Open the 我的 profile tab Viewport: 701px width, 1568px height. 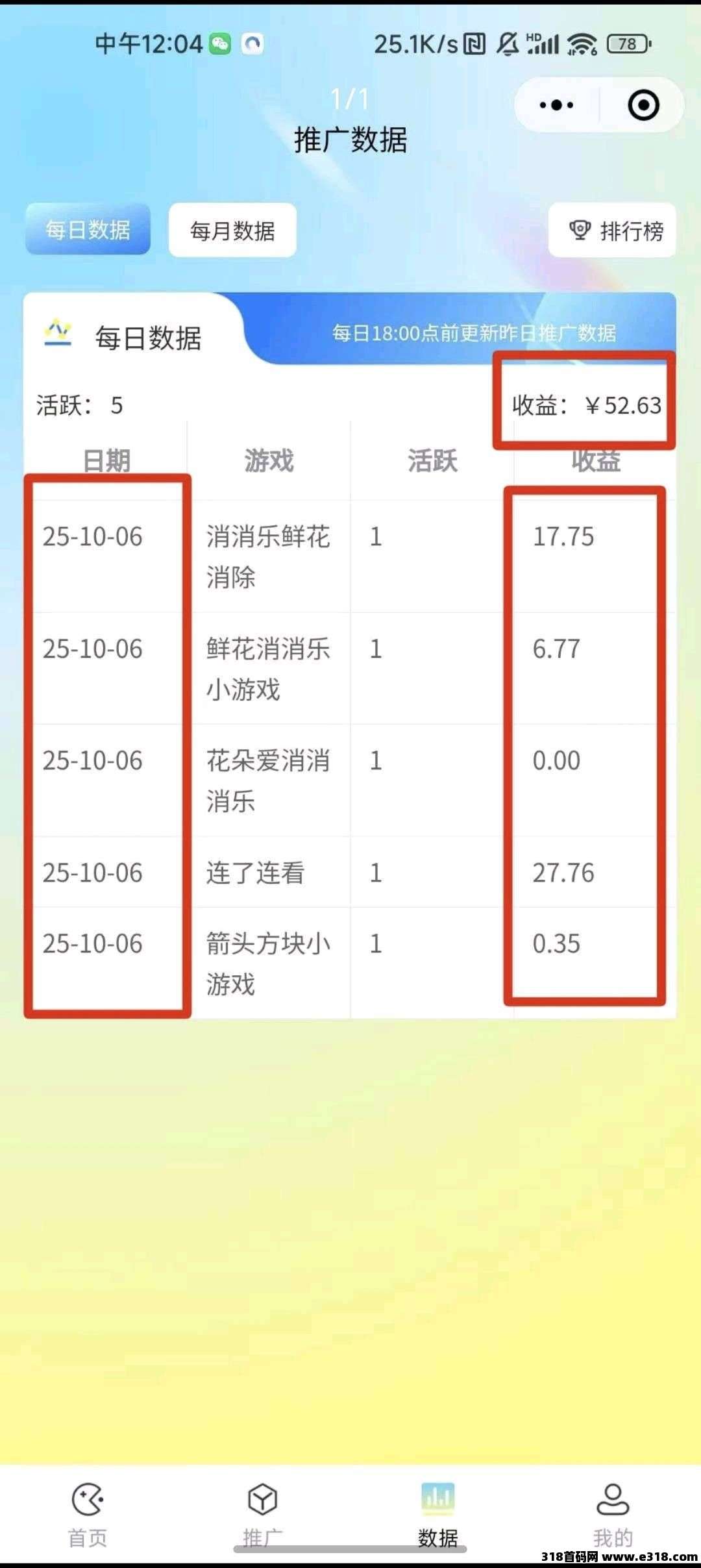(613, 1513)
